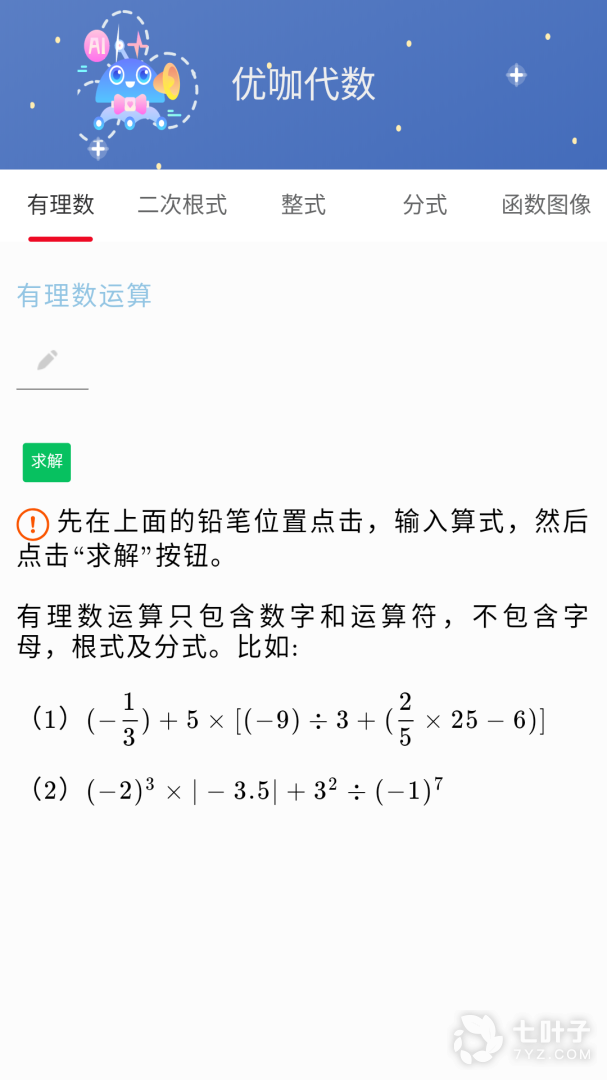
Task: Switch to the 二次根式 tab
Action: tap(182, 205)
